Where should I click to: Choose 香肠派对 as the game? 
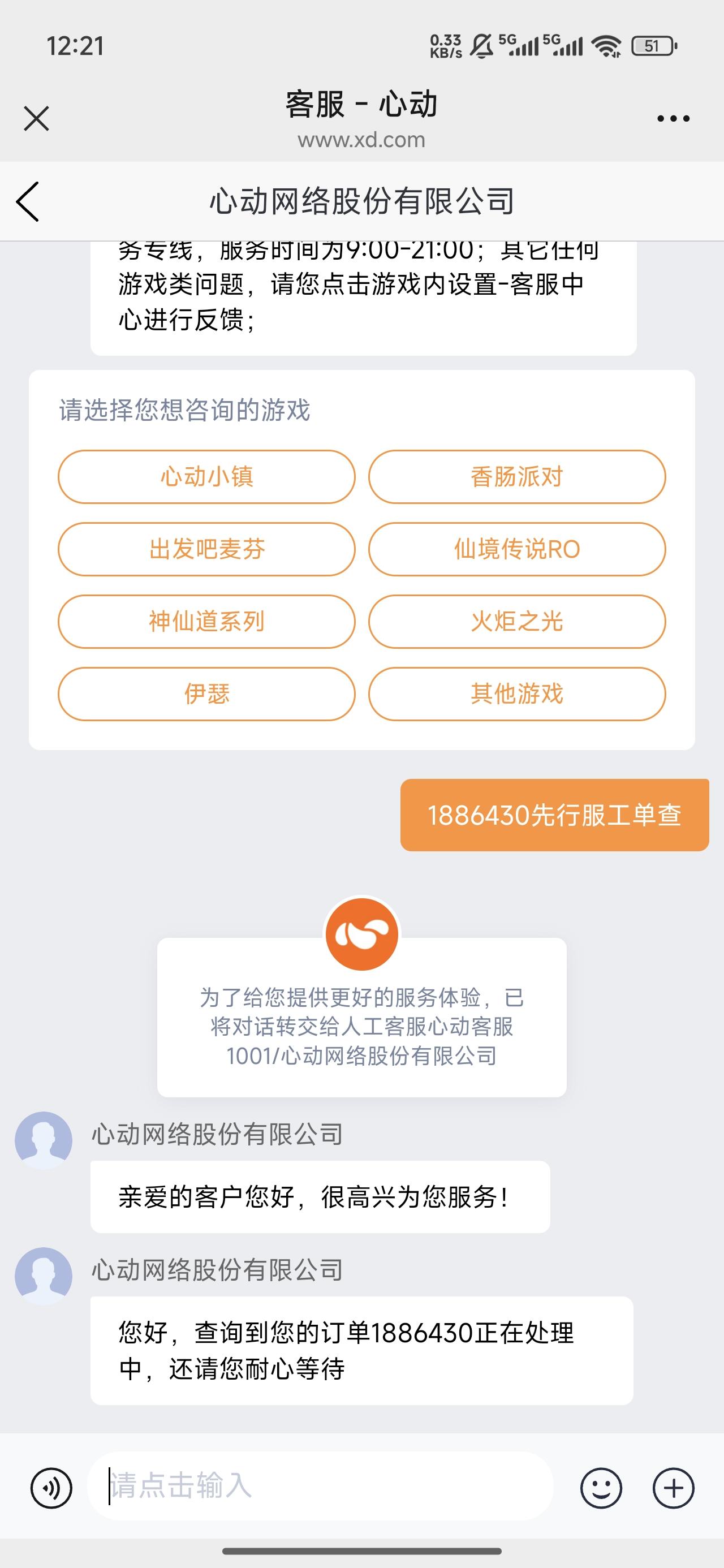517,477
